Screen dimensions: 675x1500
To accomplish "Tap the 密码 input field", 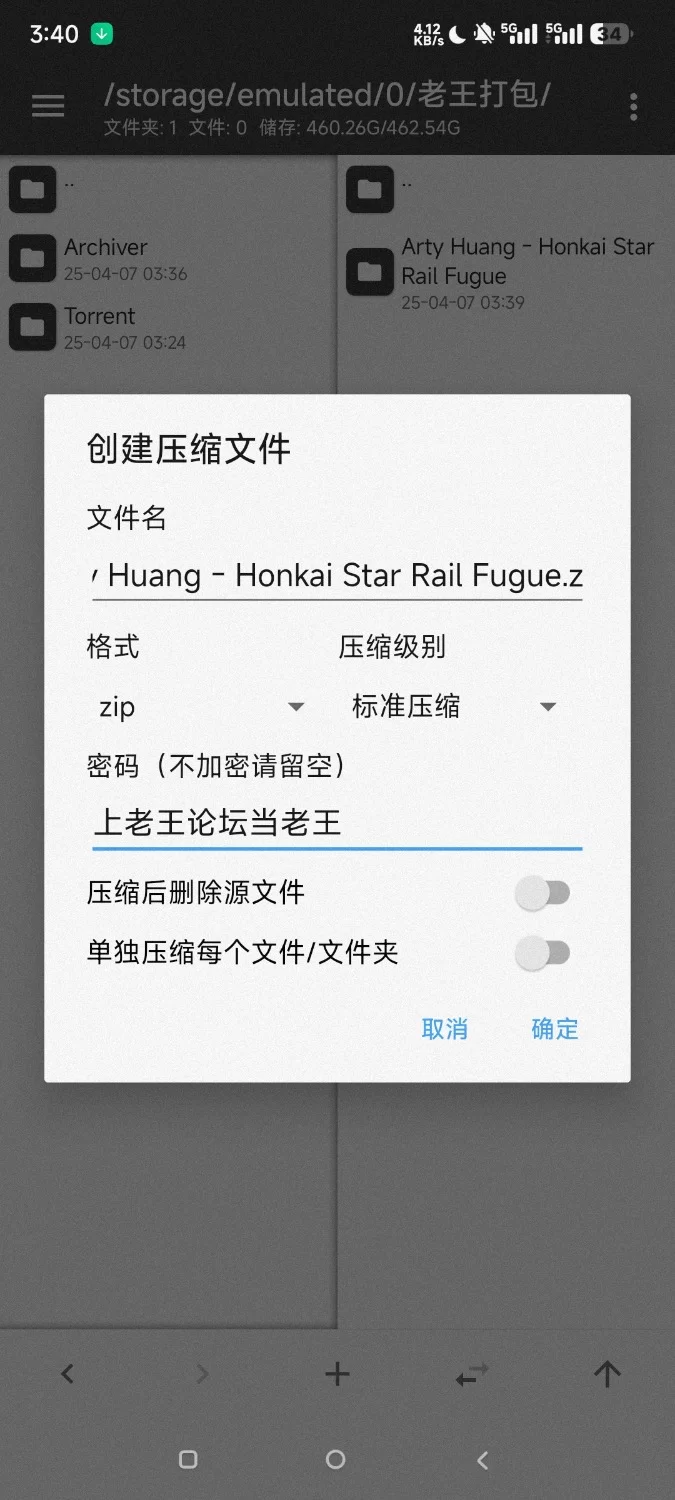I will pyautogui.click(x=337, y=823).
